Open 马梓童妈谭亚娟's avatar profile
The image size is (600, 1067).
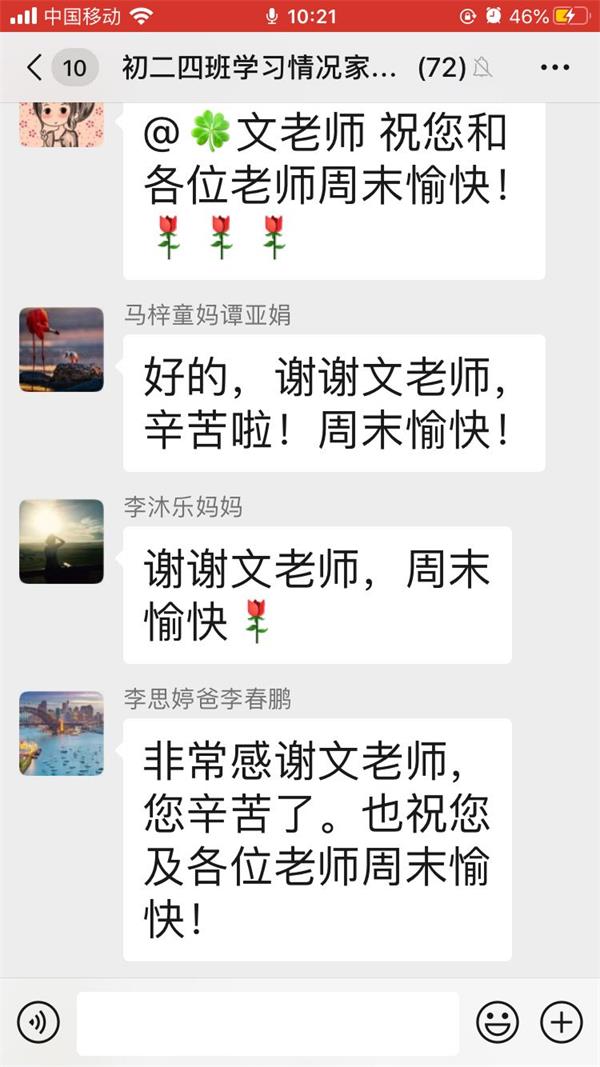pos(62,349)
